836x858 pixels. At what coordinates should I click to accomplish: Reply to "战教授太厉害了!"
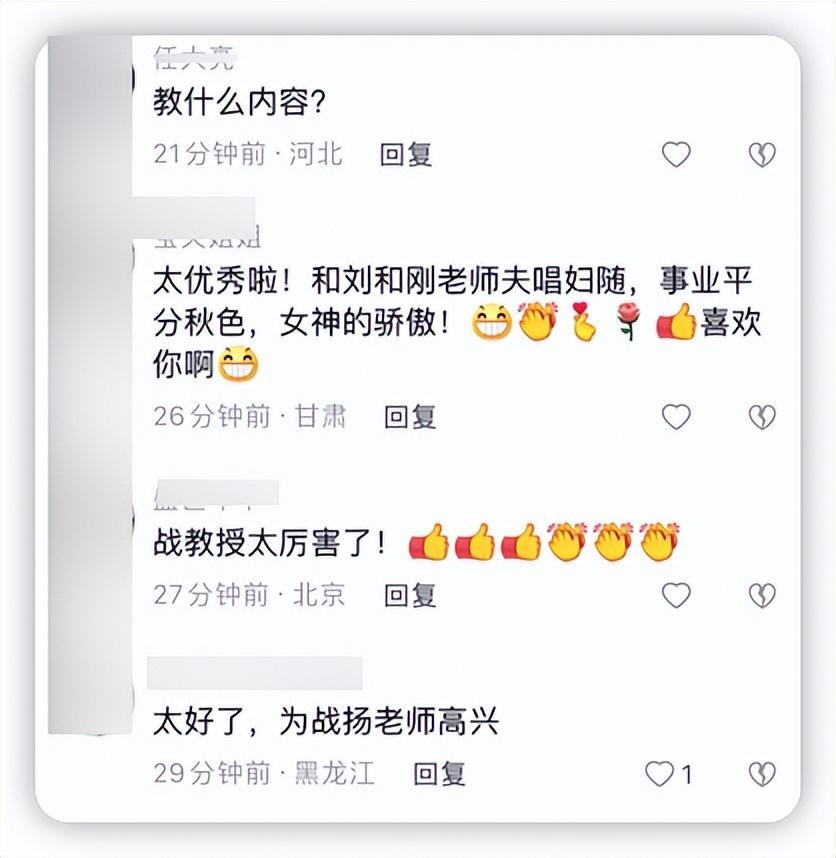[410, 595]
